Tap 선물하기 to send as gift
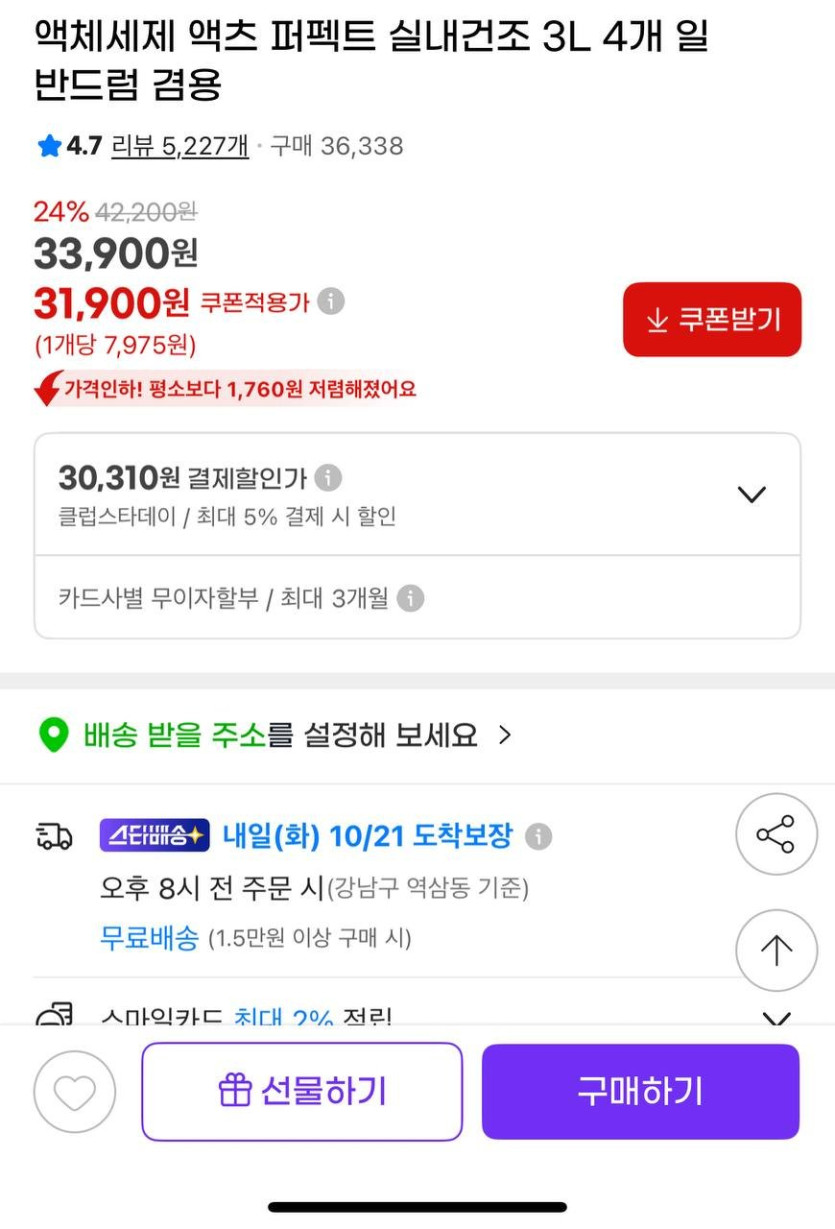This screenshot has width=835, height=1229. point(302,1092)
